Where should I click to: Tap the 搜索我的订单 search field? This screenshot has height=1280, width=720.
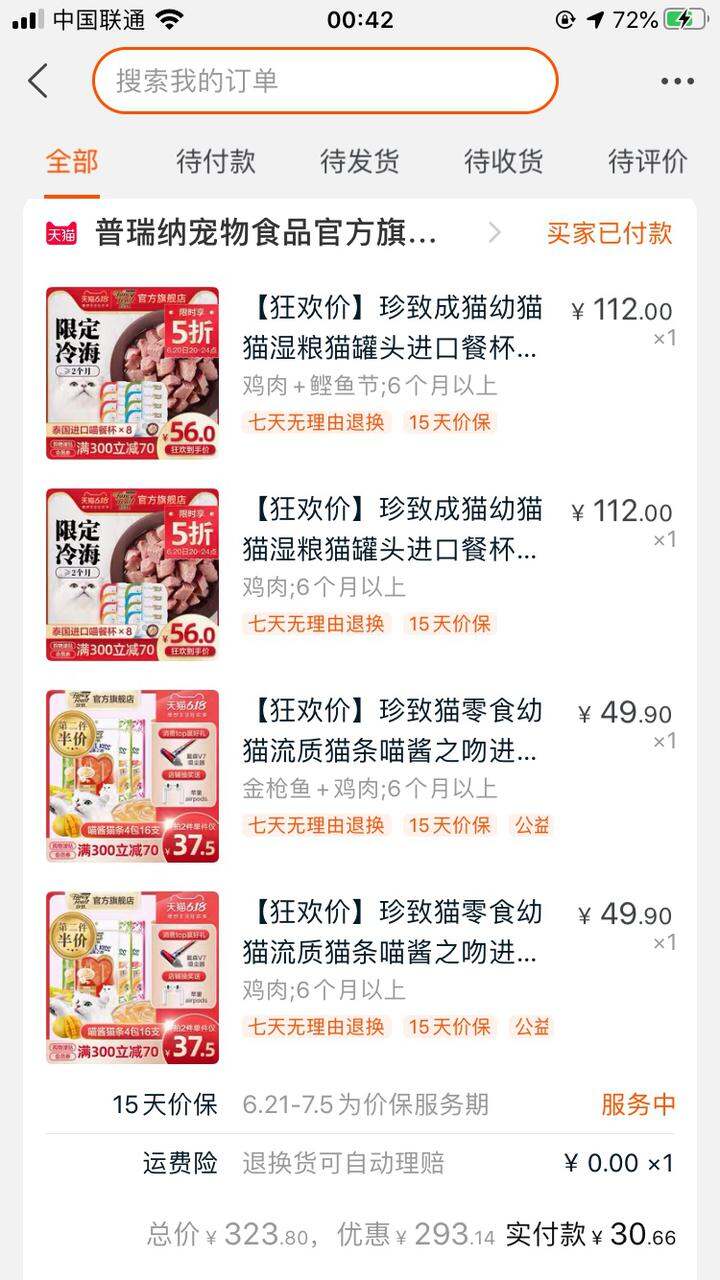(325, 81)
